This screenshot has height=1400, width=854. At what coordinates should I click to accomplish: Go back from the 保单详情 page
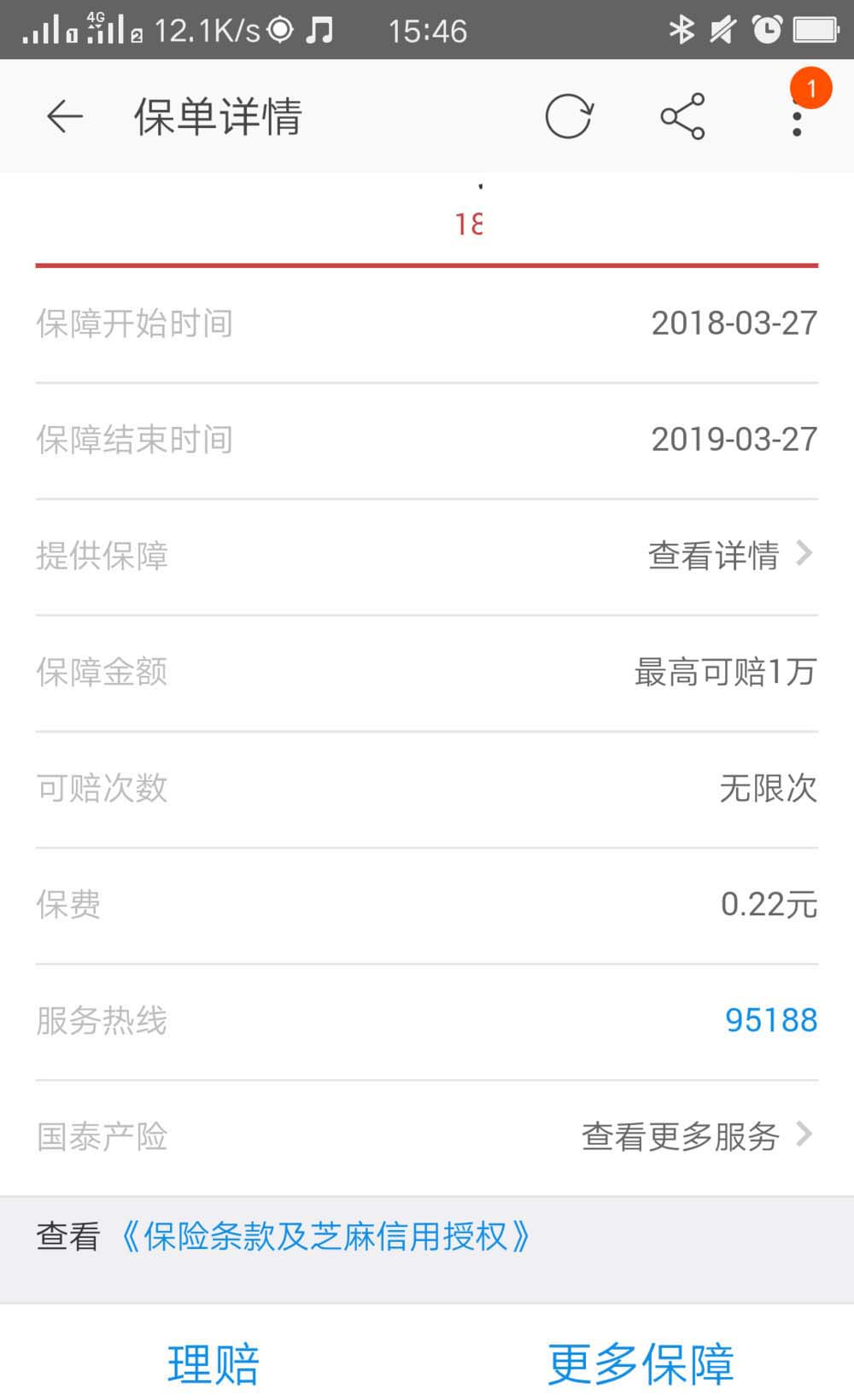pos(65,116)
